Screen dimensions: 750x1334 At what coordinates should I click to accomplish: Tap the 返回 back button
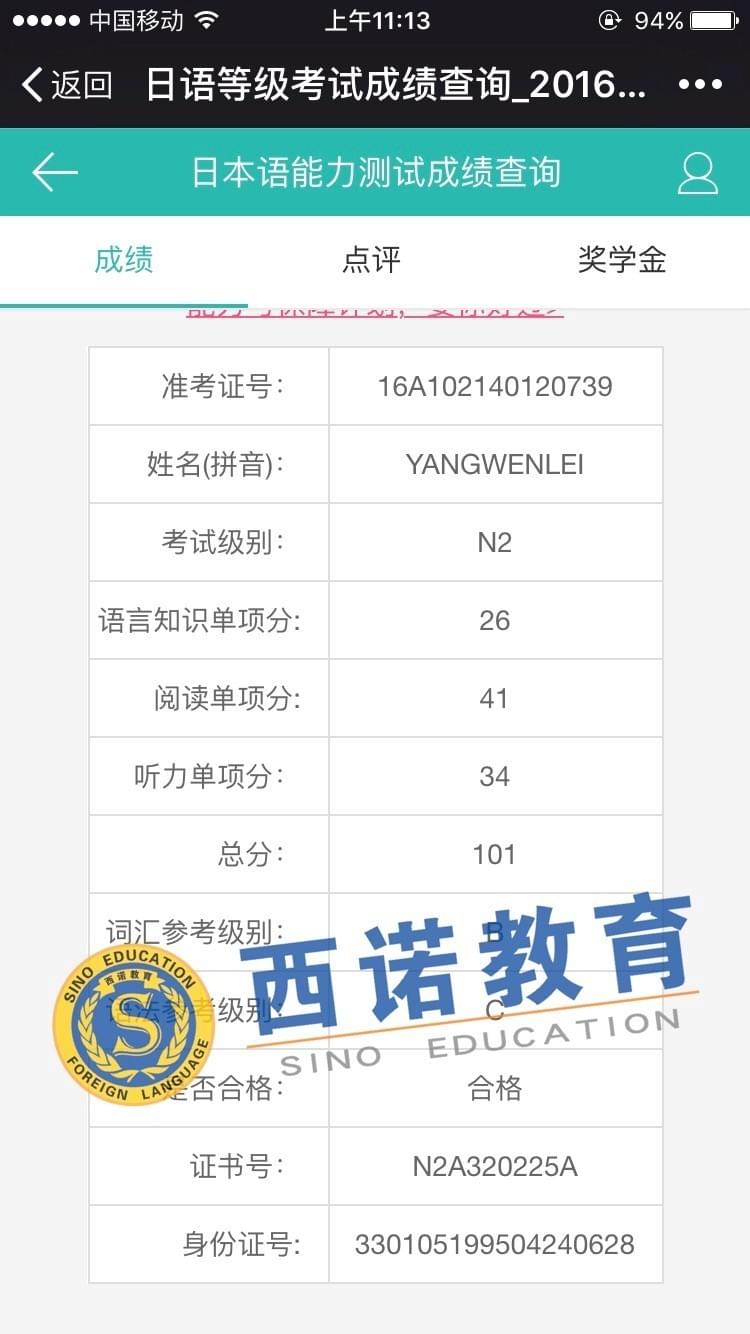[x=66, y=85]
